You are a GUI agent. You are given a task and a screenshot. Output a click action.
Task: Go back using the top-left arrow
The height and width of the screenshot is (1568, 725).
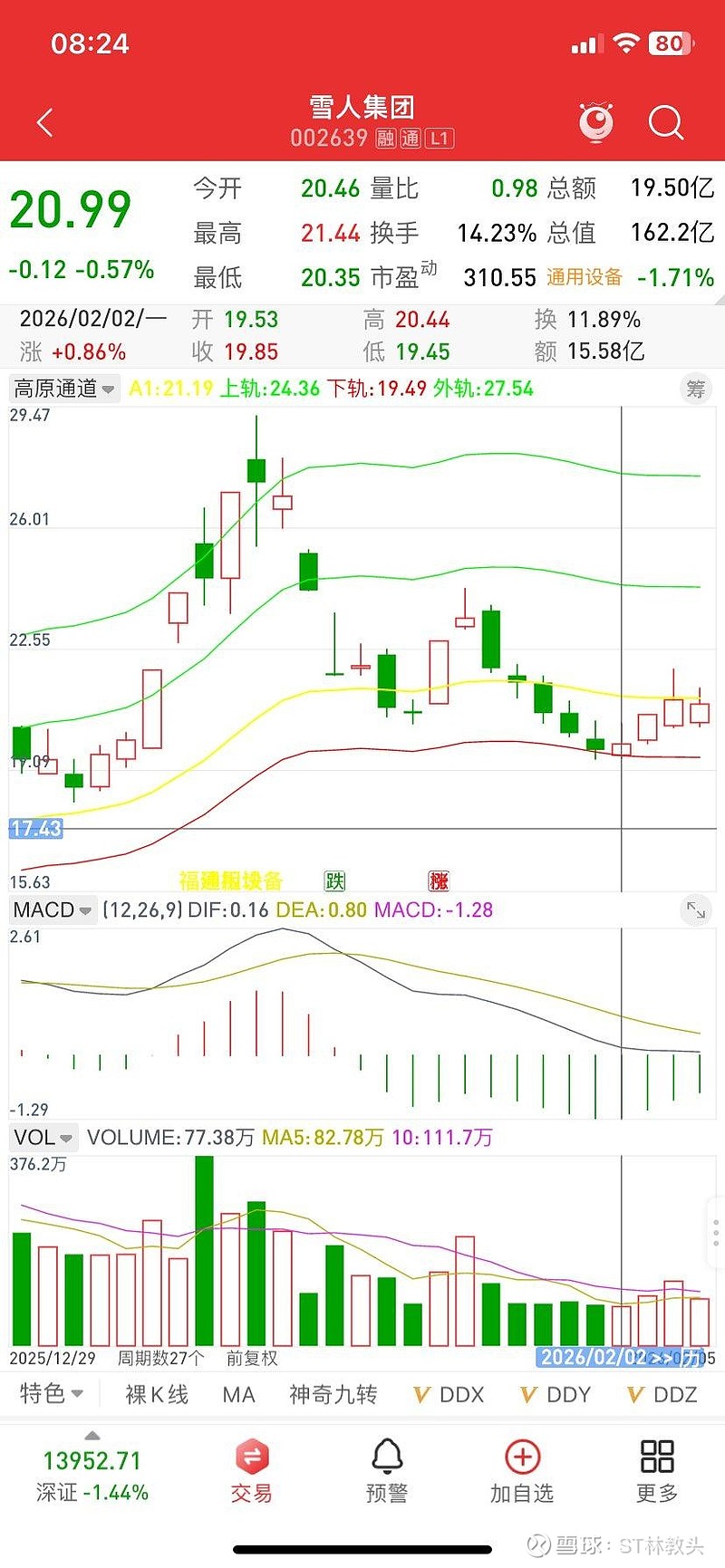pos(44,122)
